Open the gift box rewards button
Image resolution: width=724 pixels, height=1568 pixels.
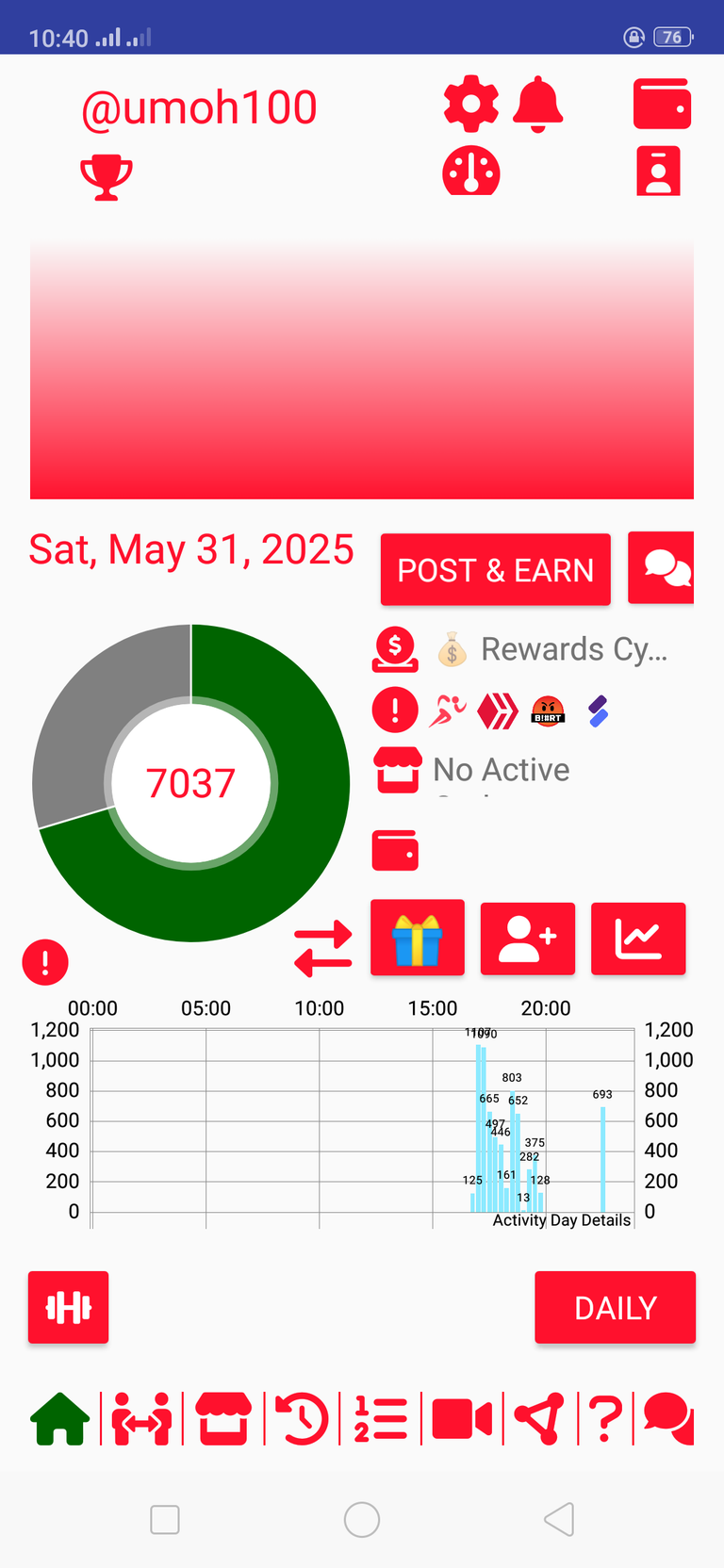click(418, 938)
